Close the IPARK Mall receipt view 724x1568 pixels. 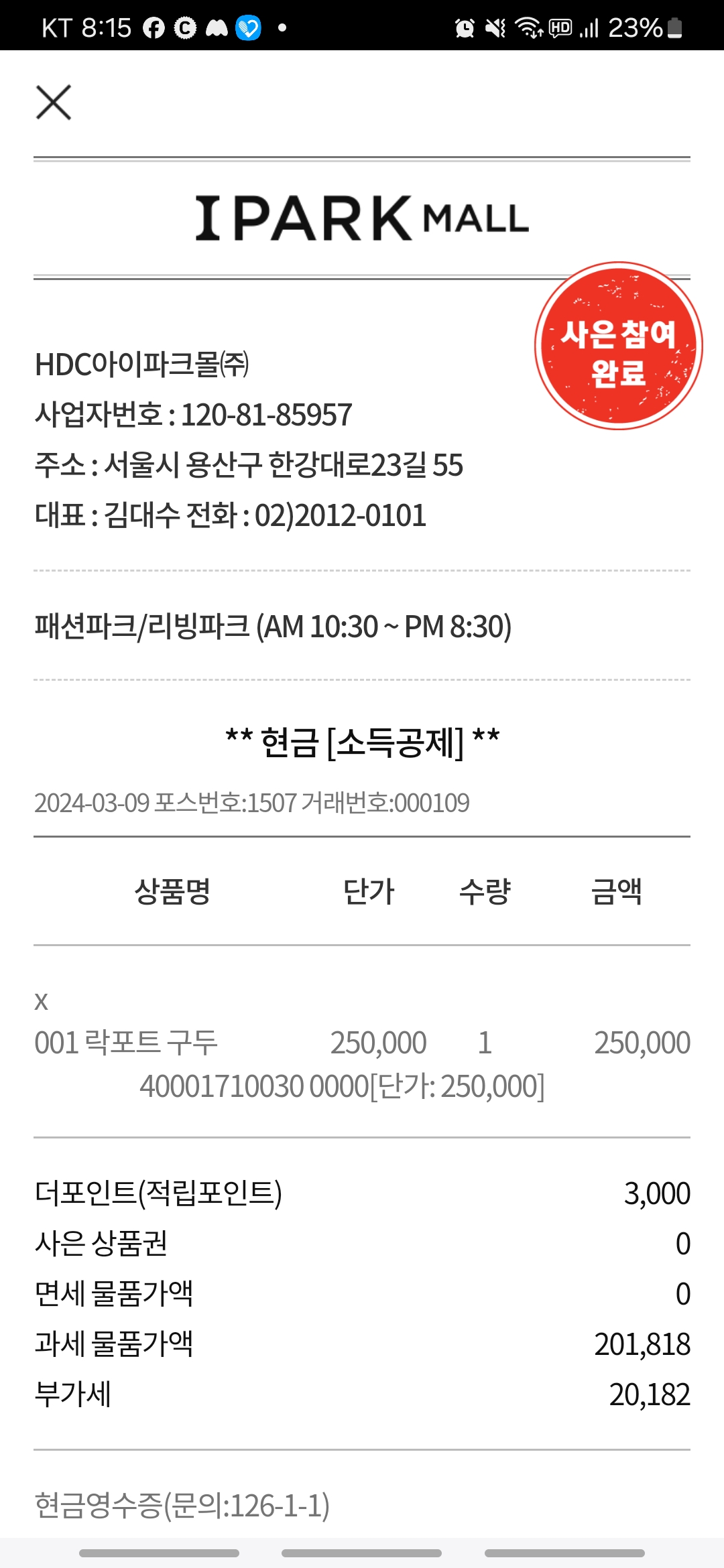[54, 103]
